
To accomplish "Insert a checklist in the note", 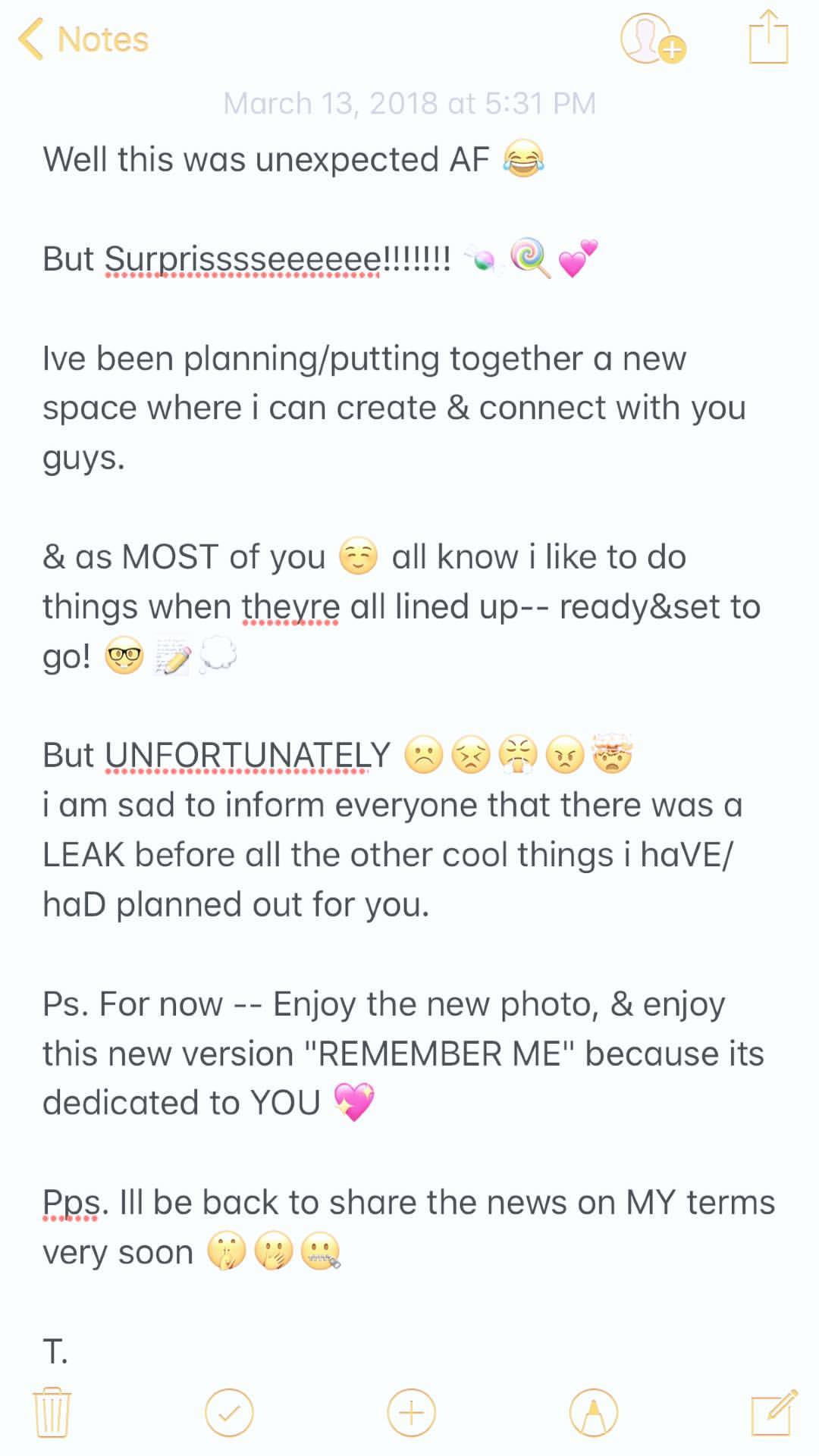I will tap(229, 1412).
